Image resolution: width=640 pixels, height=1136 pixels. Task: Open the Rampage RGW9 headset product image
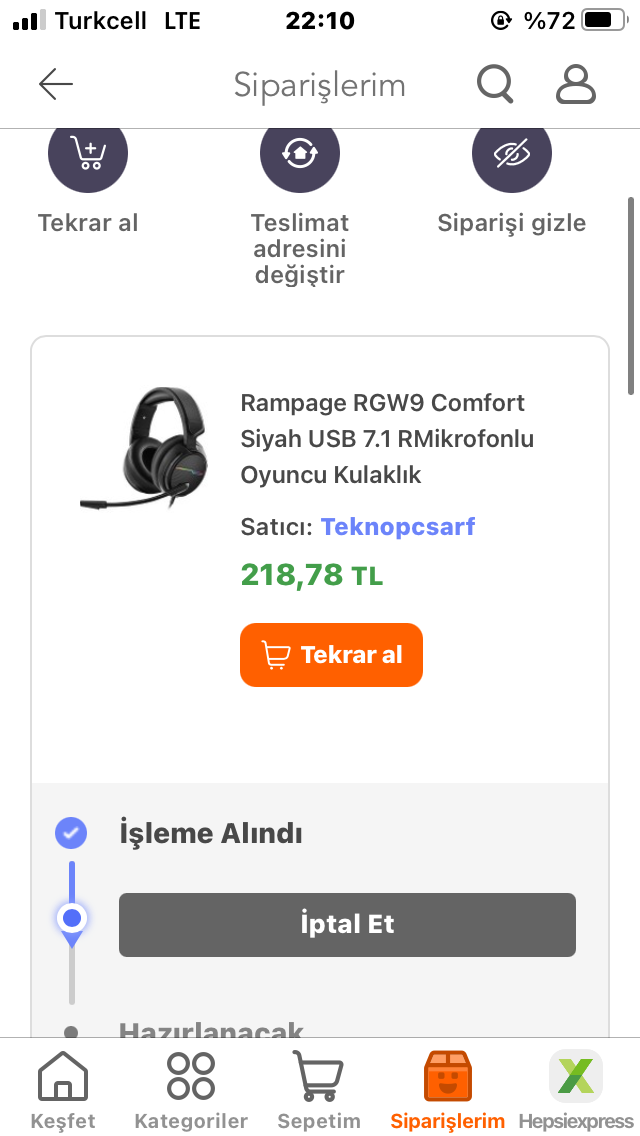[145, 449]
